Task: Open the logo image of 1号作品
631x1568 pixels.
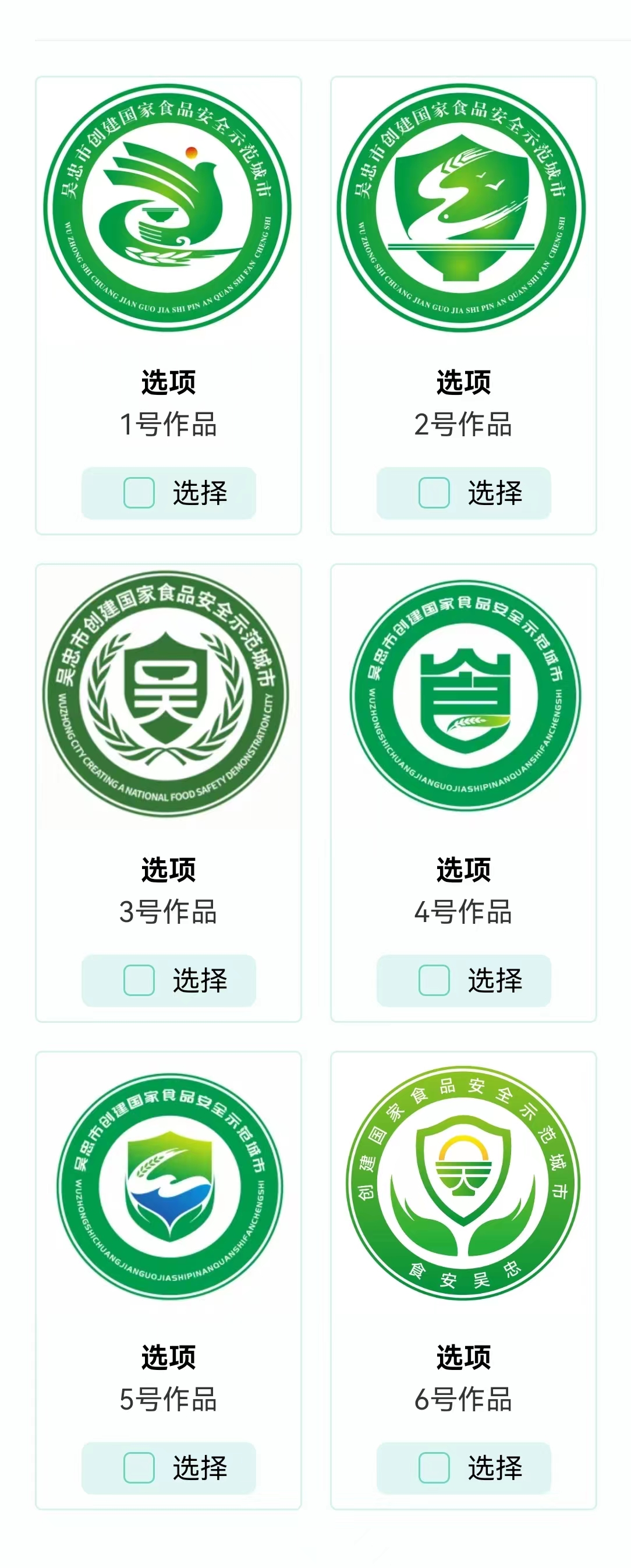Action: click(167, 207)
